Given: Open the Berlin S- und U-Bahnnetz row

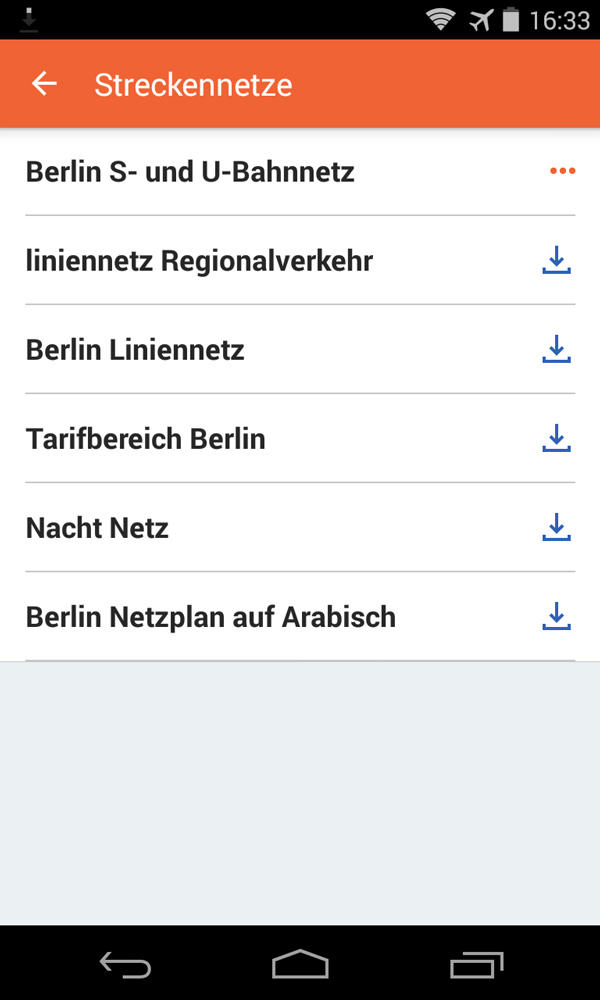Looking at the screenshot, I should pyautogui.click(x=190, y=172).
